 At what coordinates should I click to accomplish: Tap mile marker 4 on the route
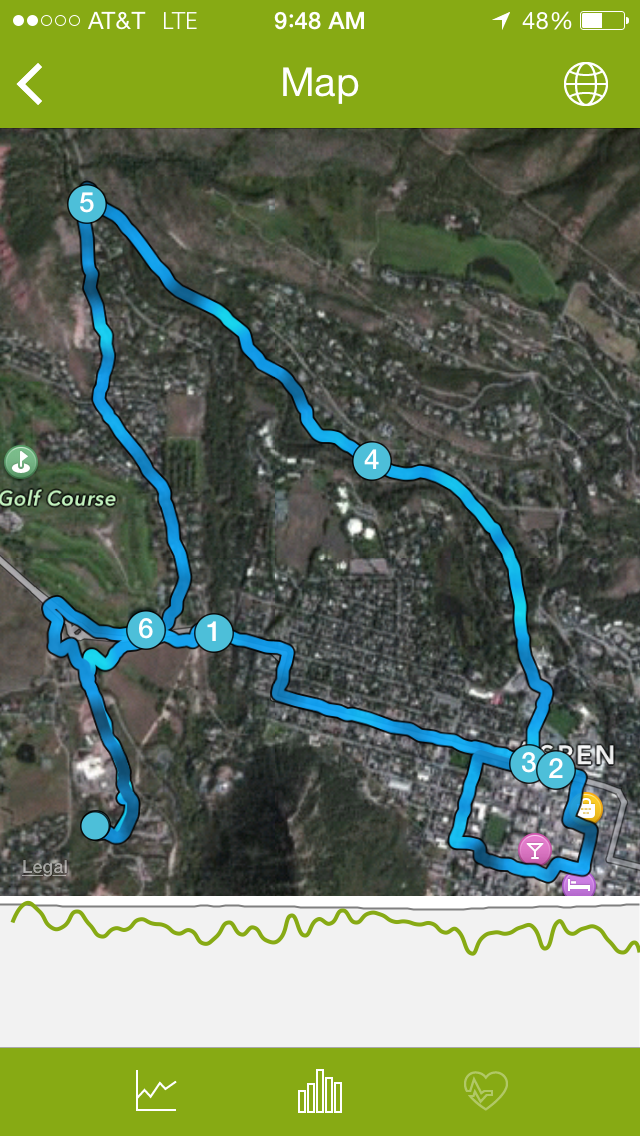[x=372, y=460]
